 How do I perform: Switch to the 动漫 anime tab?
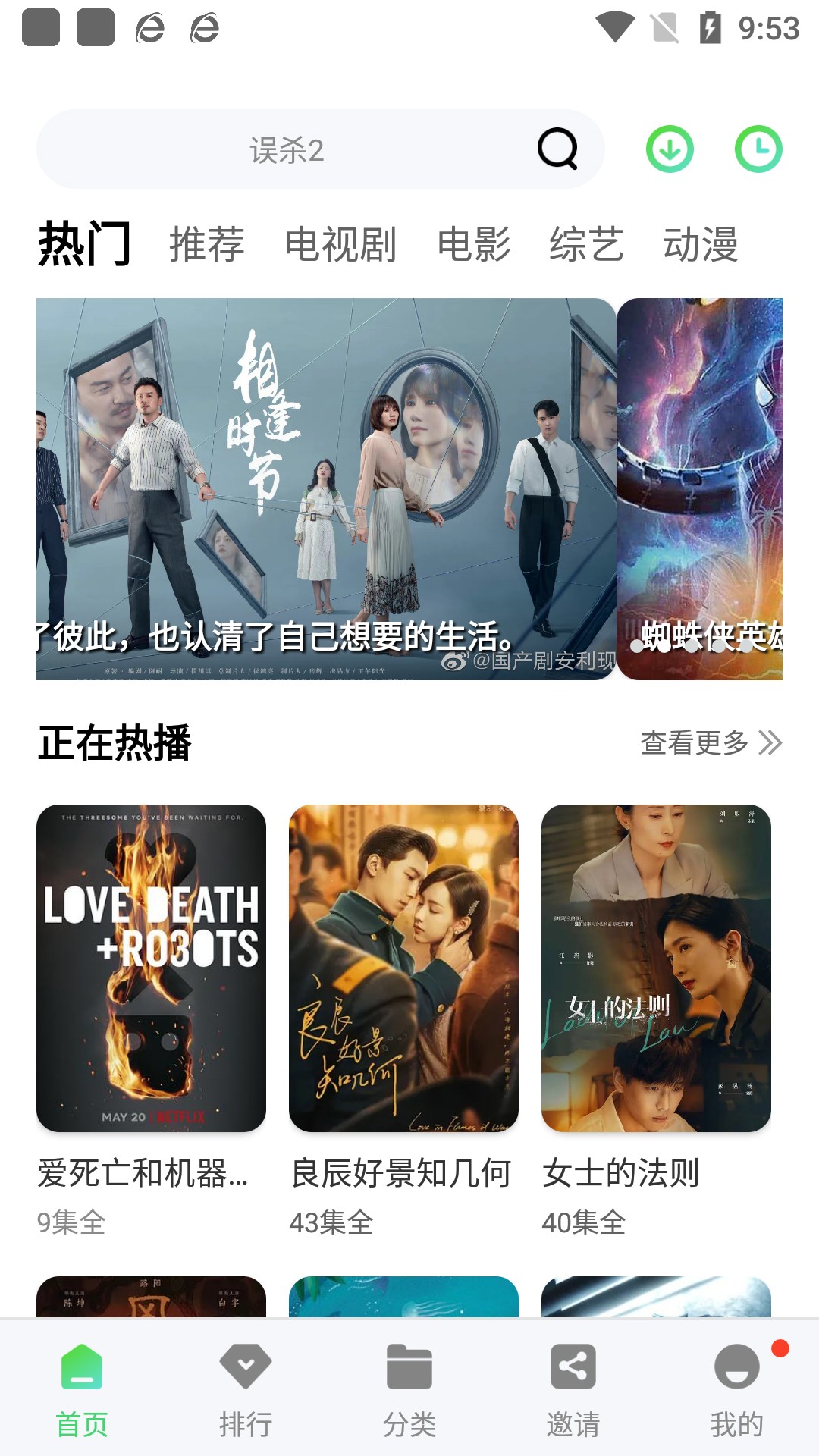tap(701, 244)
